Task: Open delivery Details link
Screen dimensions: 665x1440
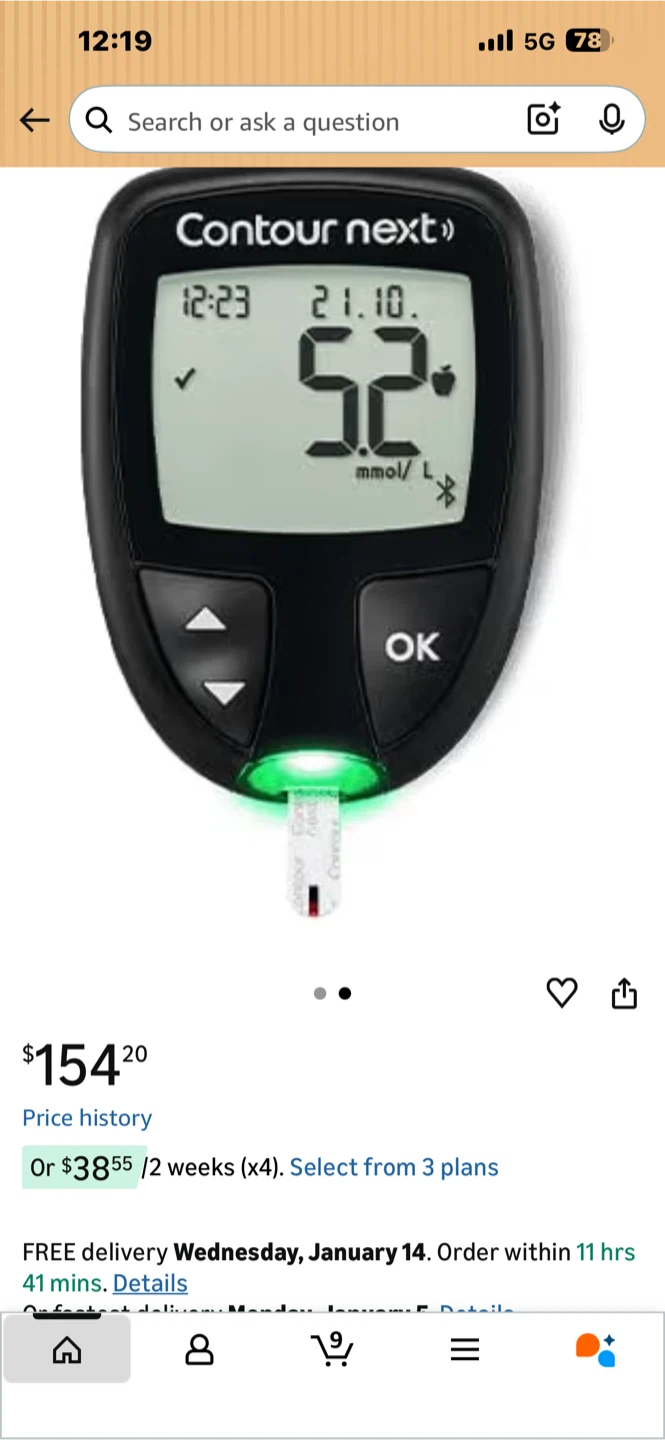Action: tap(150, 1283)
